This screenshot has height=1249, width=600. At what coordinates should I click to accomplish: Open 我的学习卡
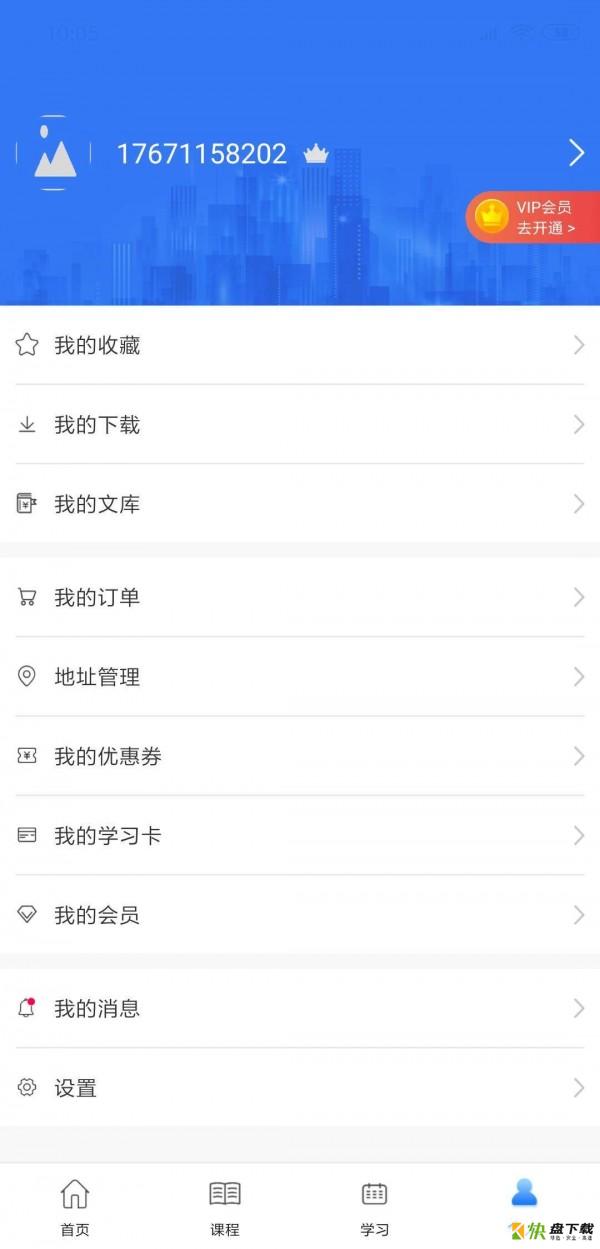(300, 836)
